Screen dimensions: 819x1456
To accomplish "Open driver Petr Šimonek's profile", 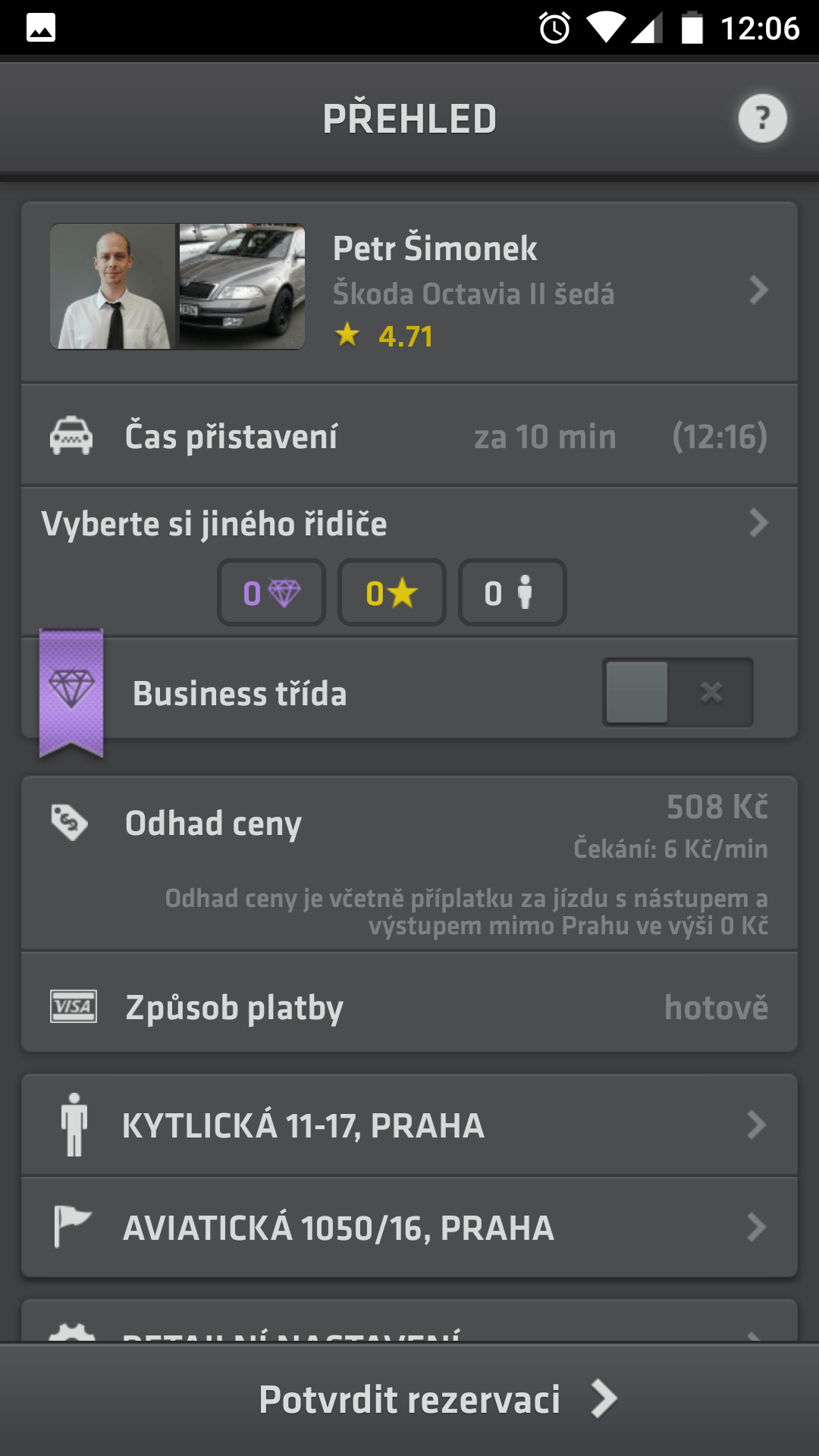I will point(409,292).
